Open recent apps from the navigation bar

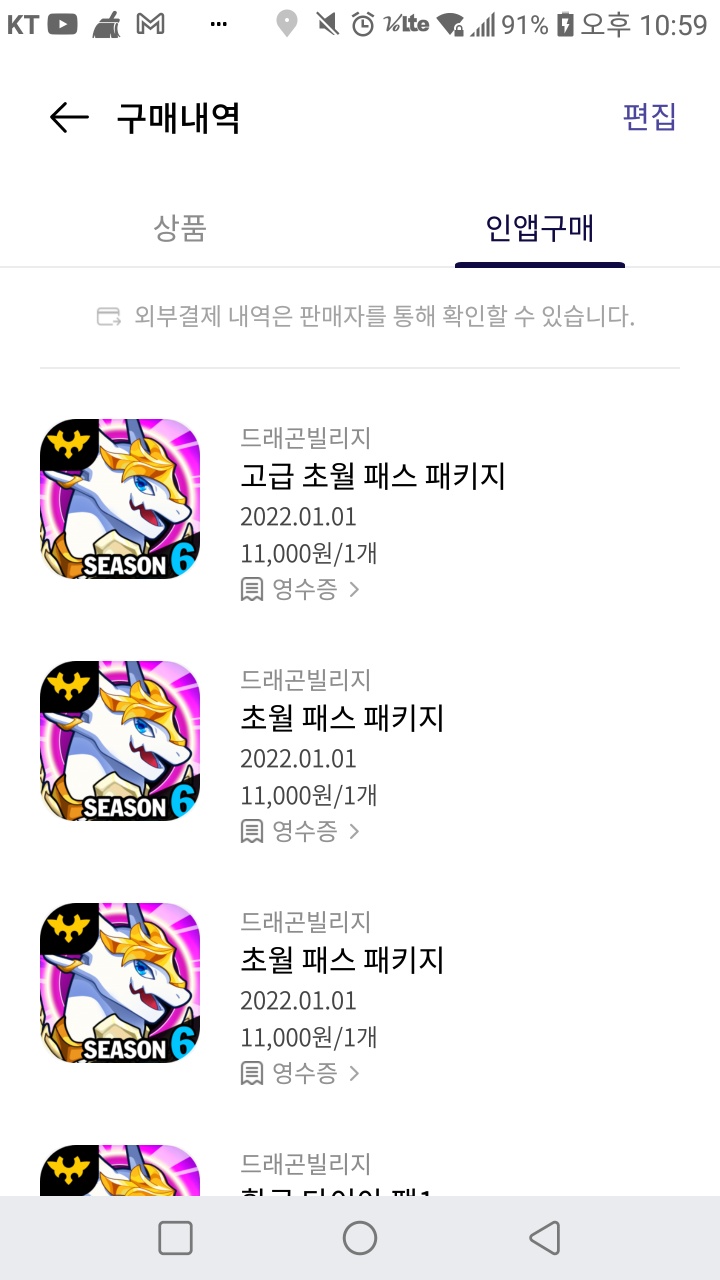[176, 1238]
